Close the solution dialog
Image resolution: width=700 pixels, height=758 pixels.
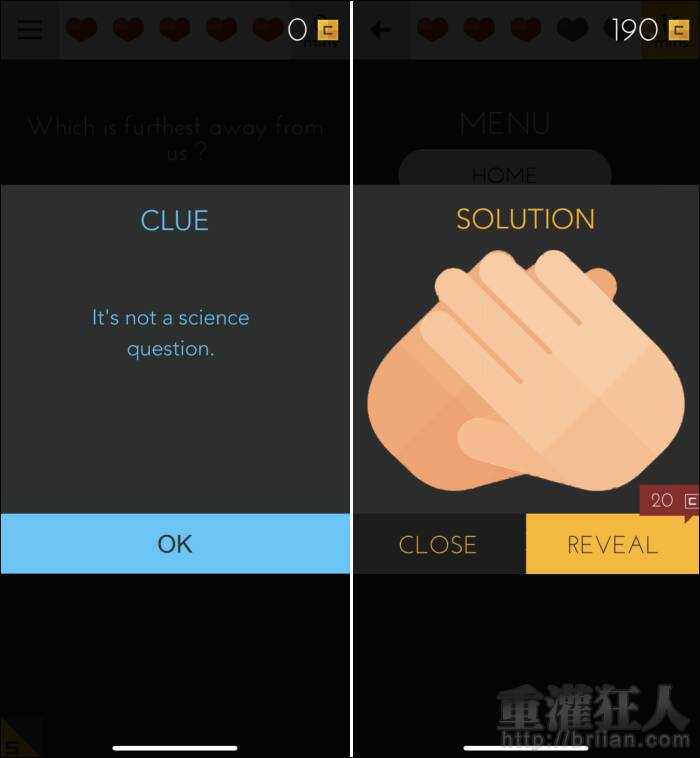(x=438, y=545)
